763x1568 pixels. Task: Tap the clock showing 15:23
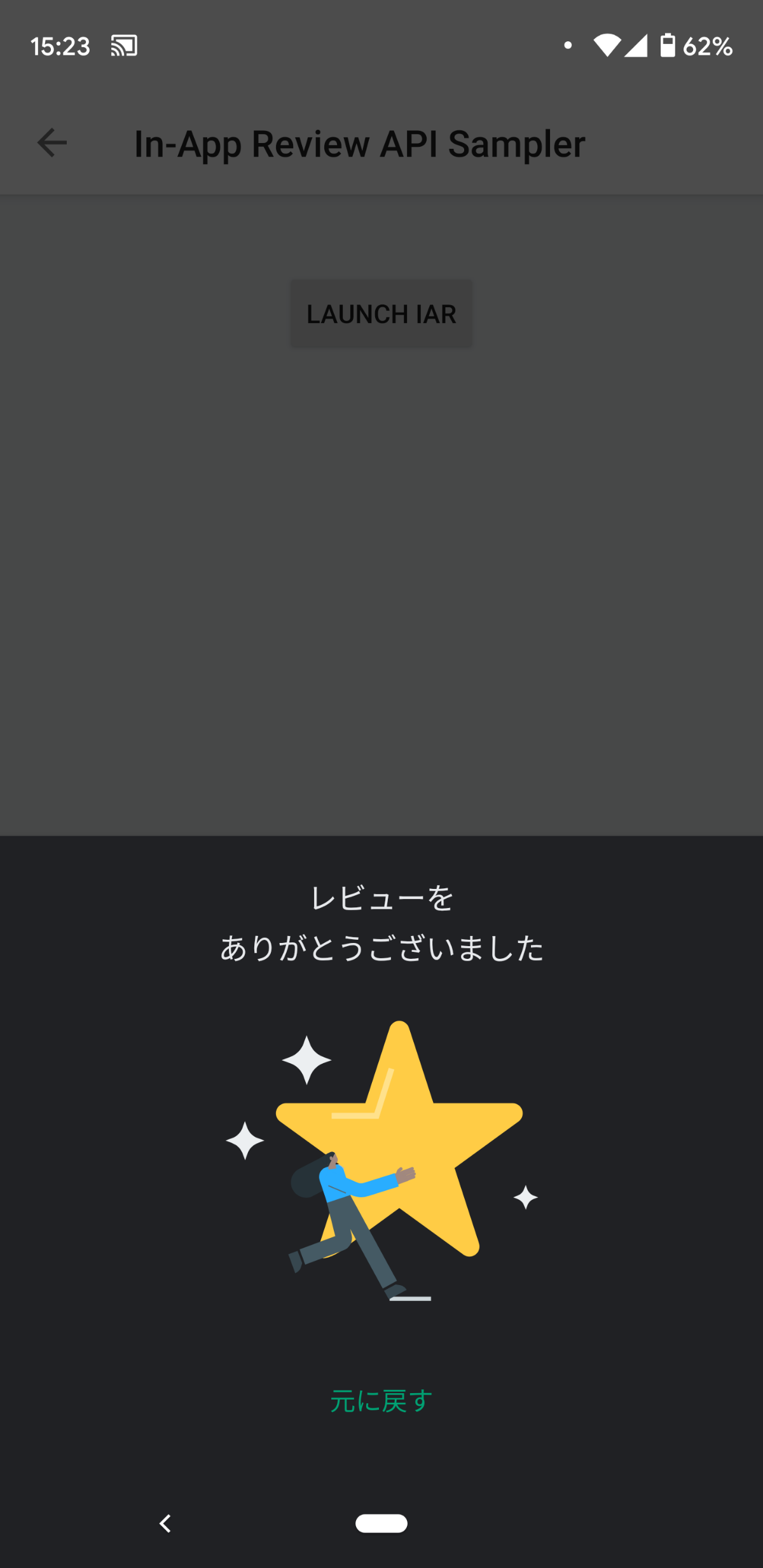pos(60,45)
